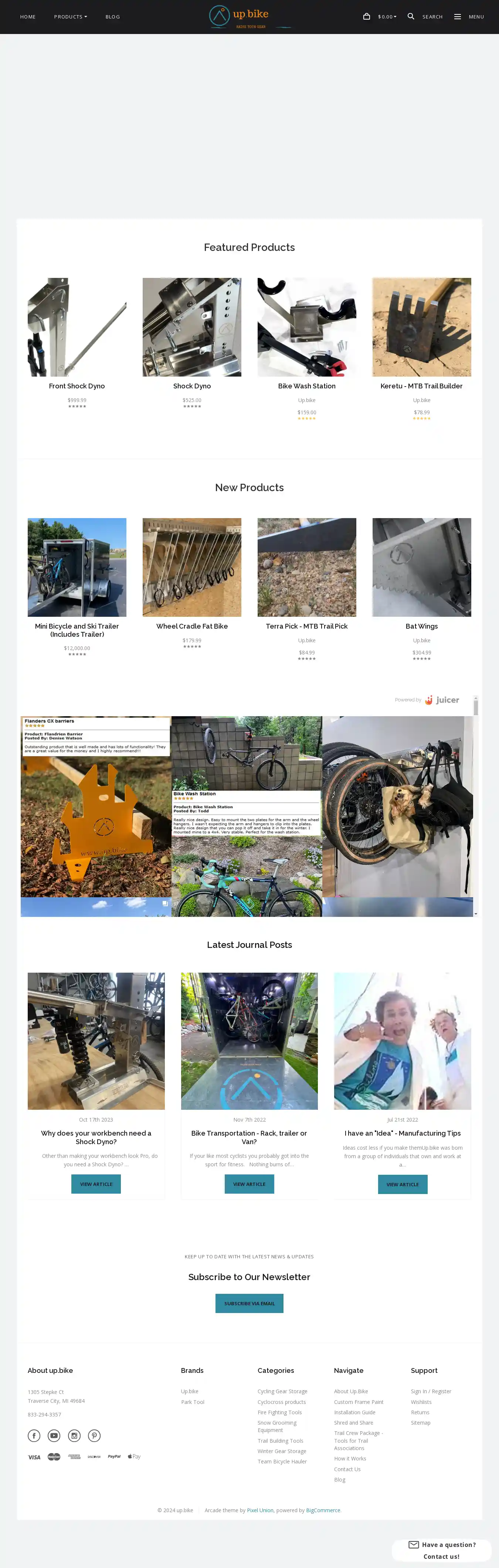This screenshot has width=499, height=1568.
Task: Read the Manufacturing Tips article
Action: tap(402, 1184)
